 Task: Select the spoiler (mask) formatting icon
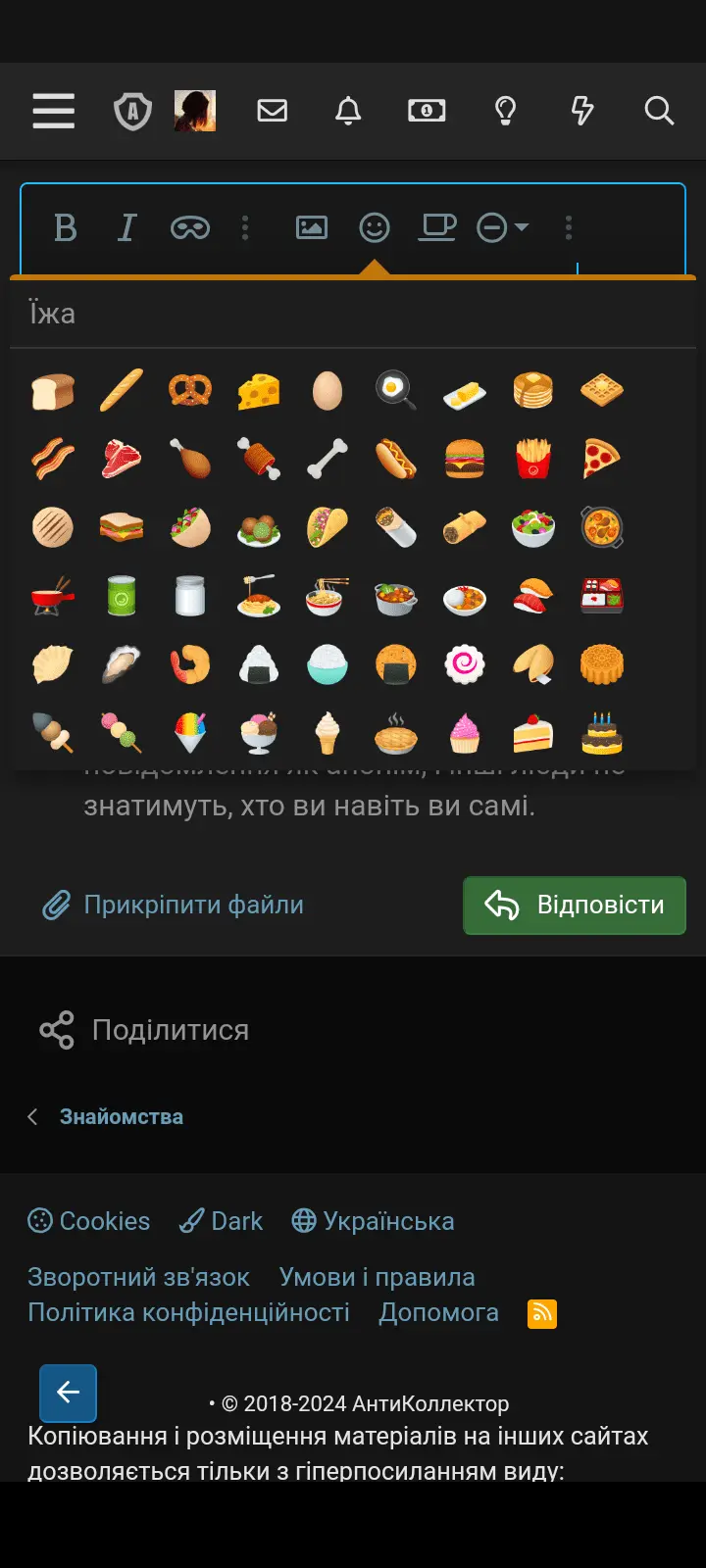[x=190, y=227]
